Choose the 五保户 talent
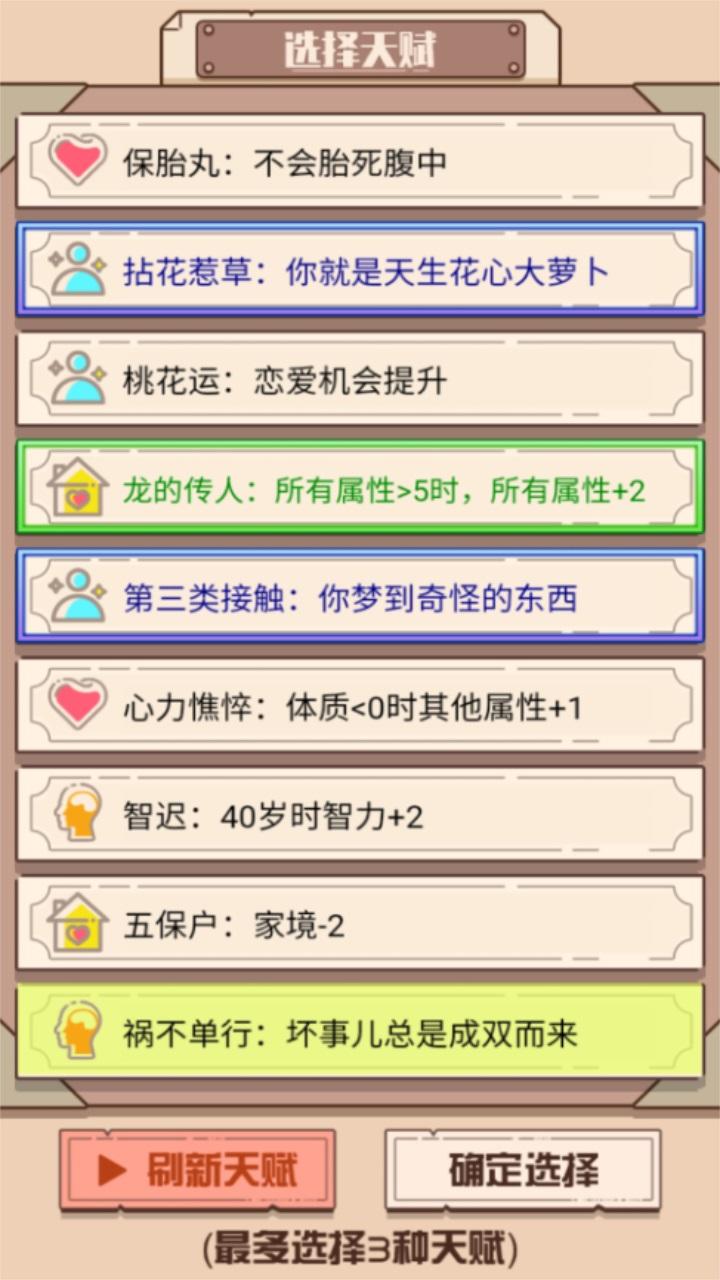This screenshot has height=1280, width=720. coord(360,924)
